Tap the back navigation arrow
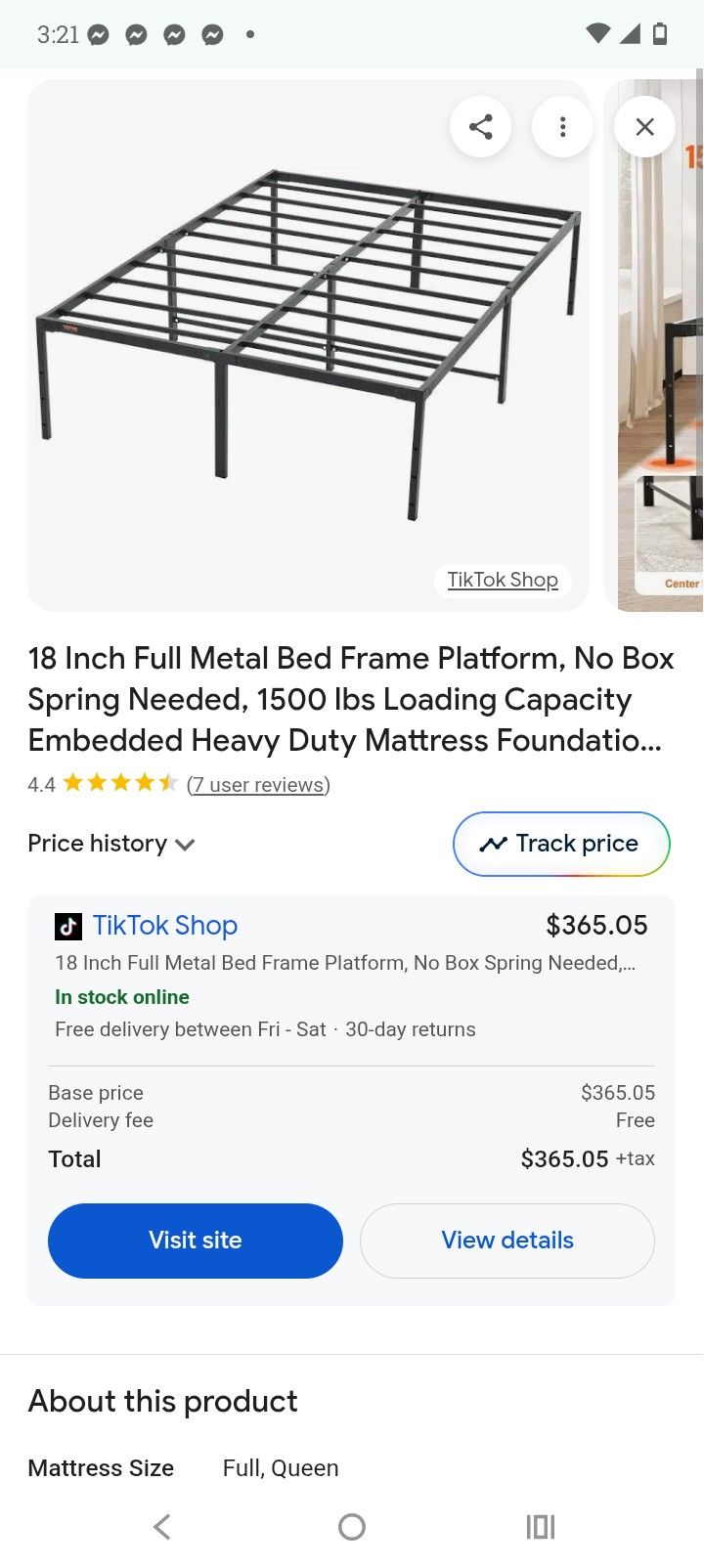Screen dimensions: 704x1568 coord(161,1526)
